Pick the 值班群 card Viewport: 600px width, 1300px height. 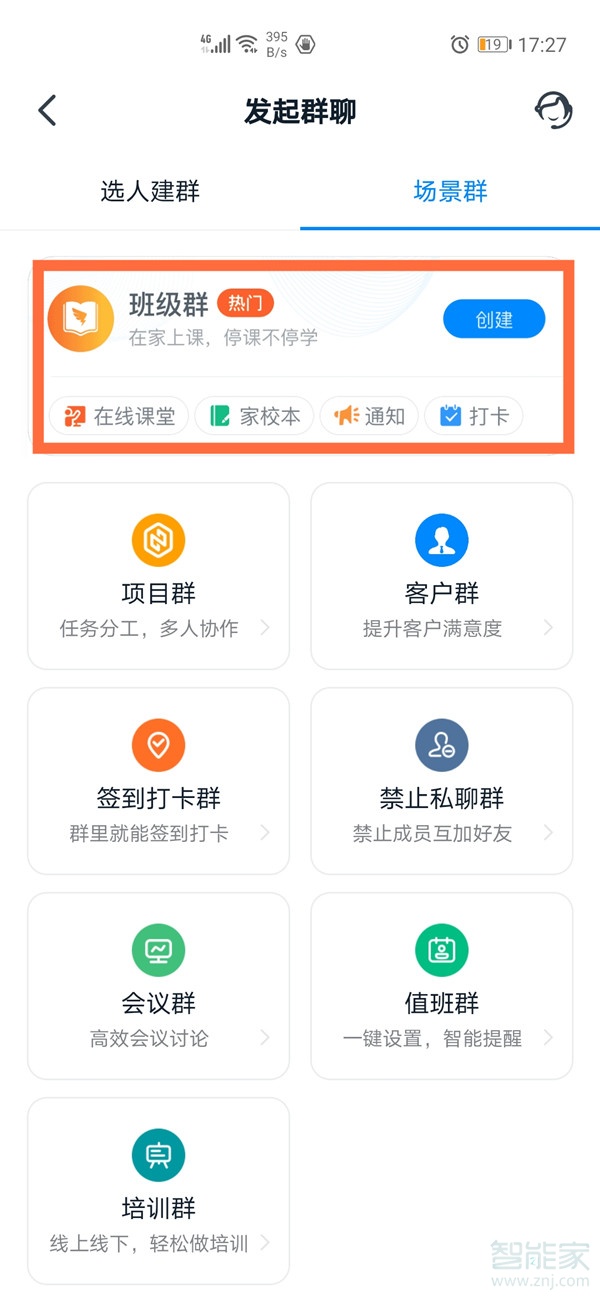pyautogui.click(x=441, y=986)
